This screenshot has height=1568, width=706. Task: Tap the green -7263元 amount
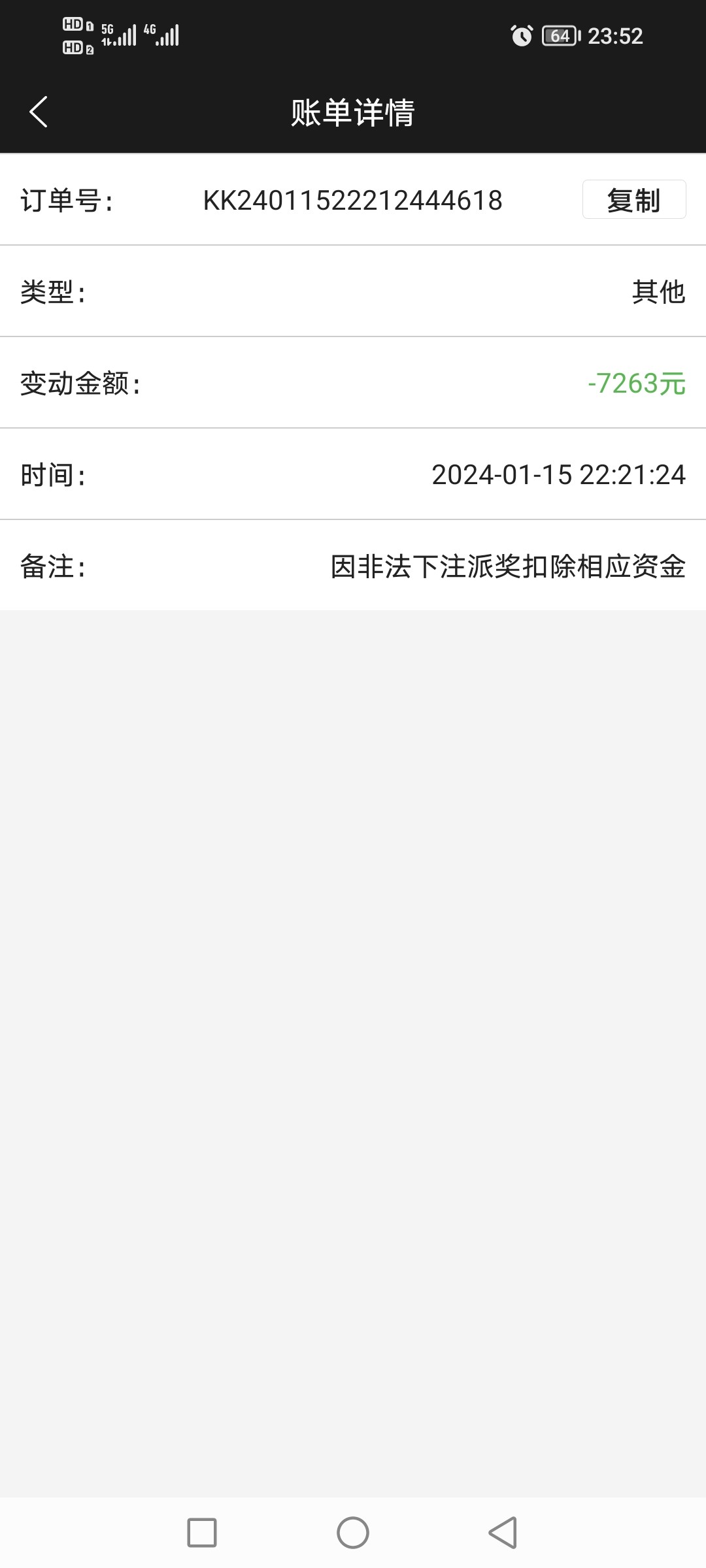(x=637, y=384)
